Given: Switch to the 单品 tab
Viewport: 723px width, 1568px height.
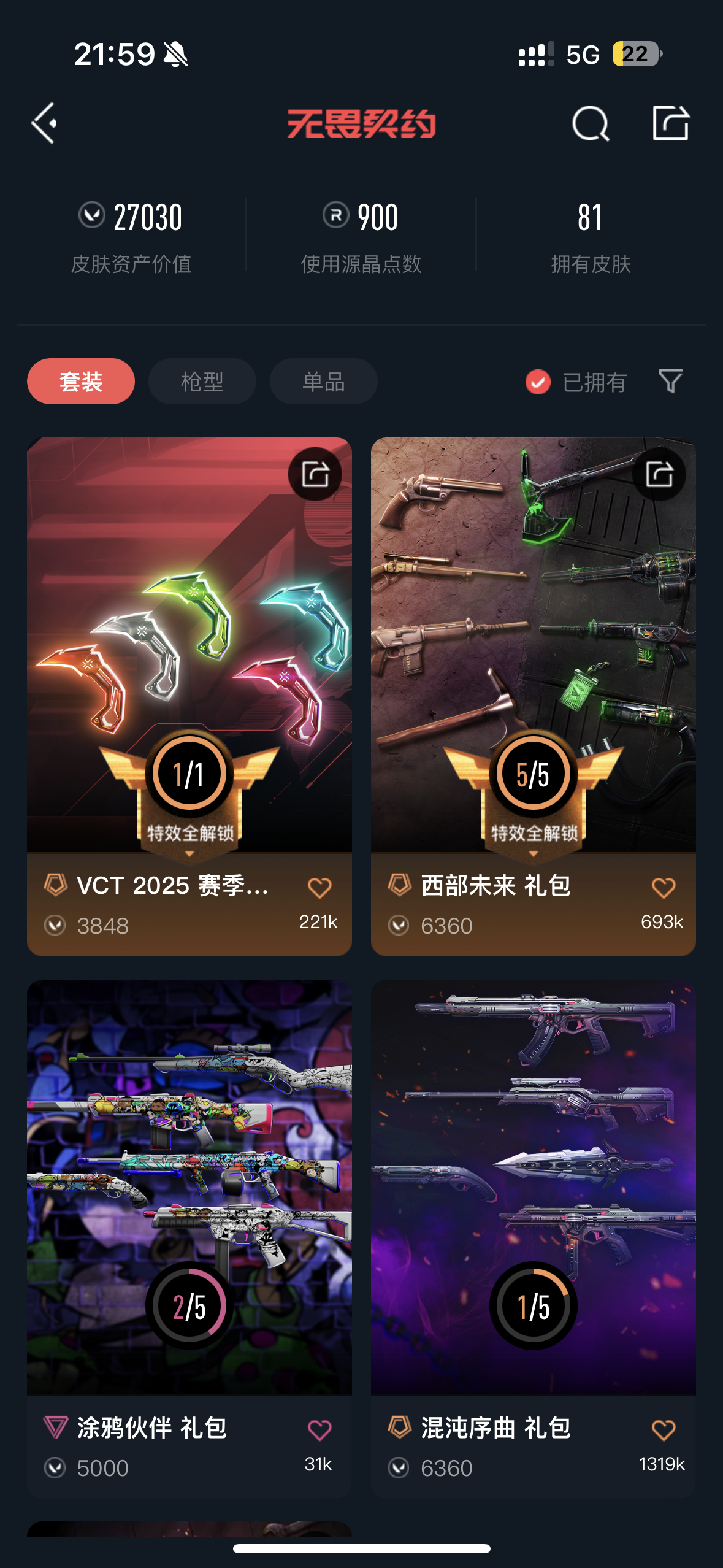Looking at the screenshot, I should click(x=323, y=382).
